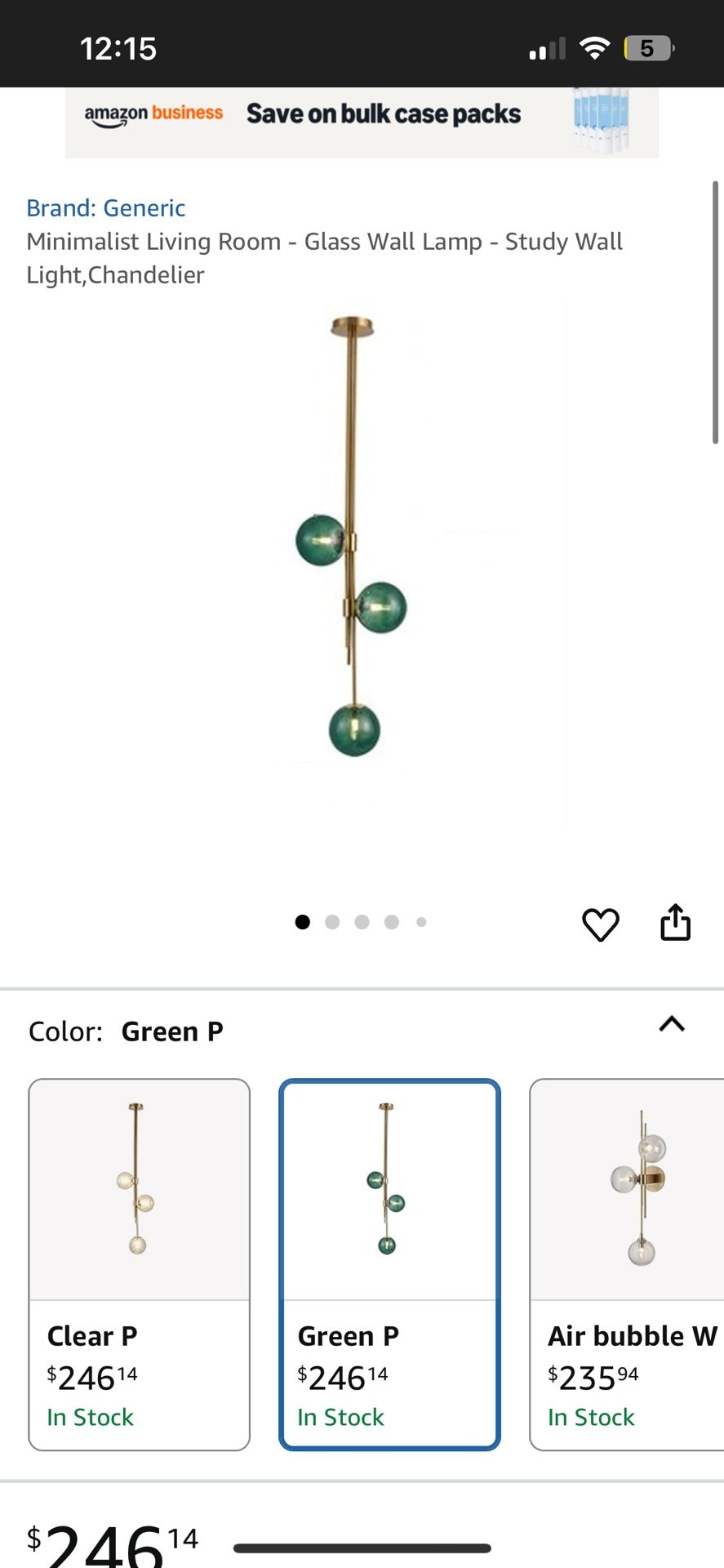Viewport: 724px width, 1568px height.
Task: Collapse the Color options section
Action: [672, 1024]
